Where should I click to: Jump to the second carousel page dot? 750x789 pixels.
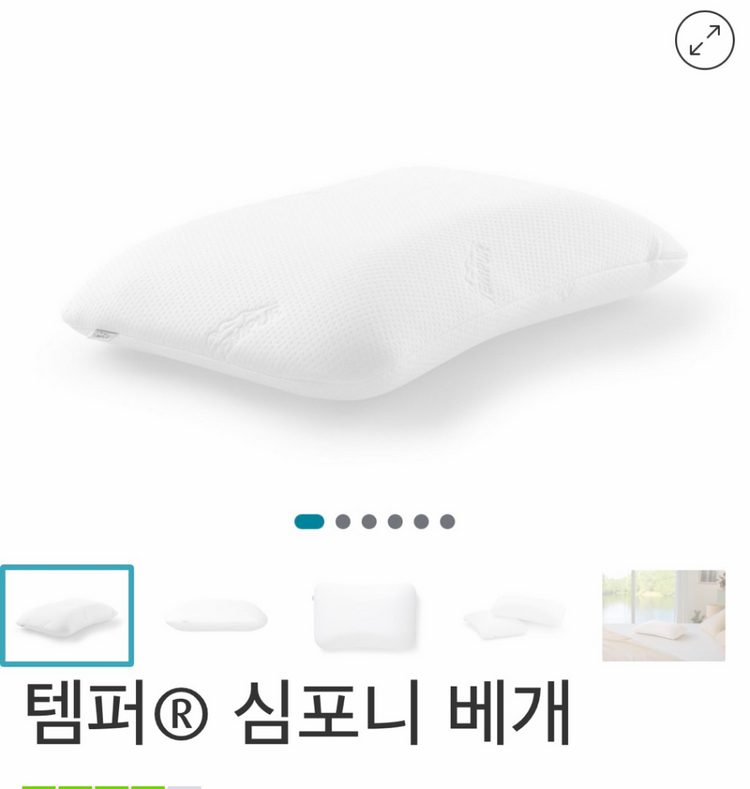[x=343, y=521]
